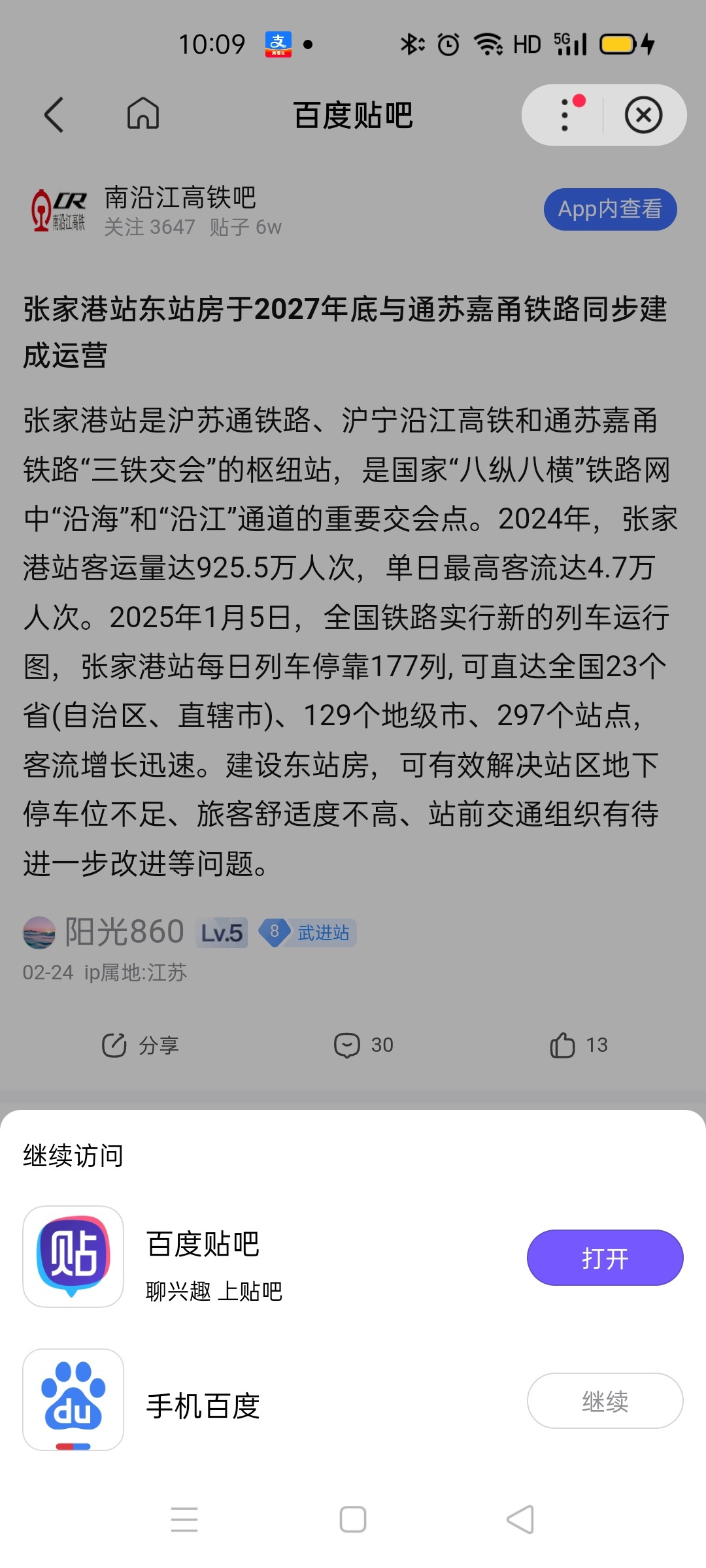Open the three-dot mini program menu
The width and height of the screenshot is (706, 1568).
click(x=565, y=115)
